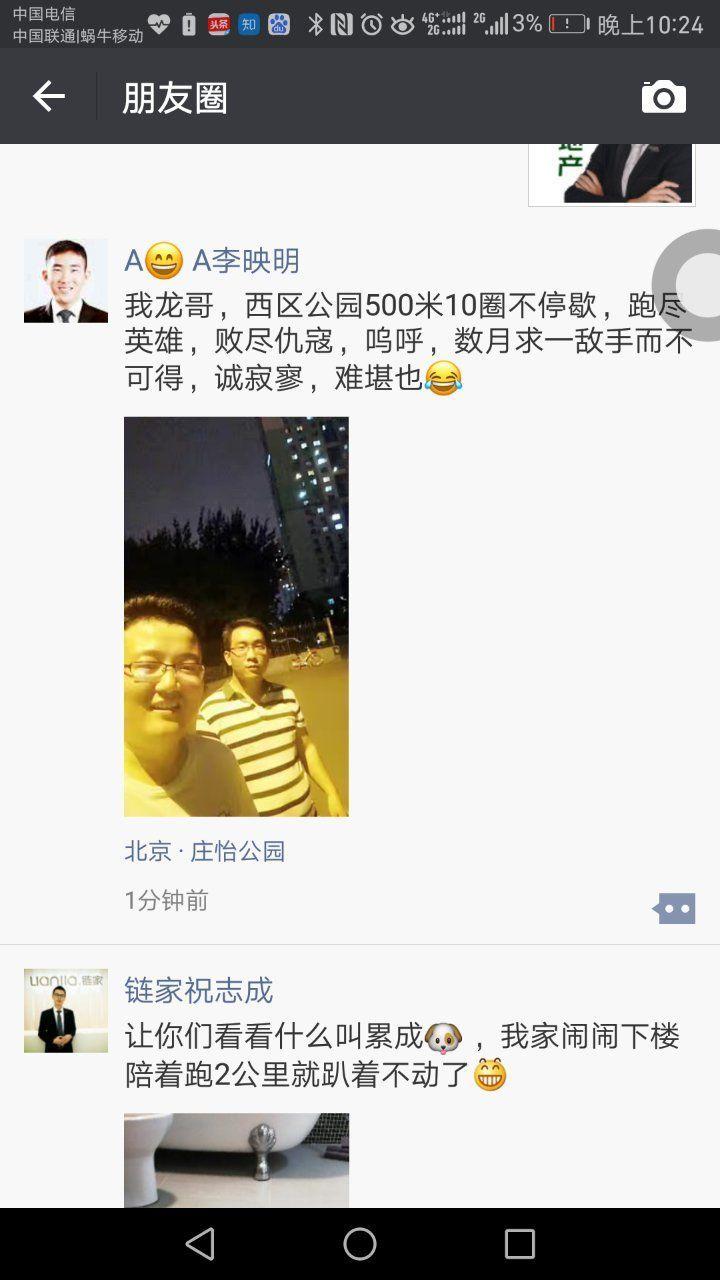This screenshot has height=1280, width=720.
Task: Open location 北京 · 庄怡公园
Action: (205, 851)
